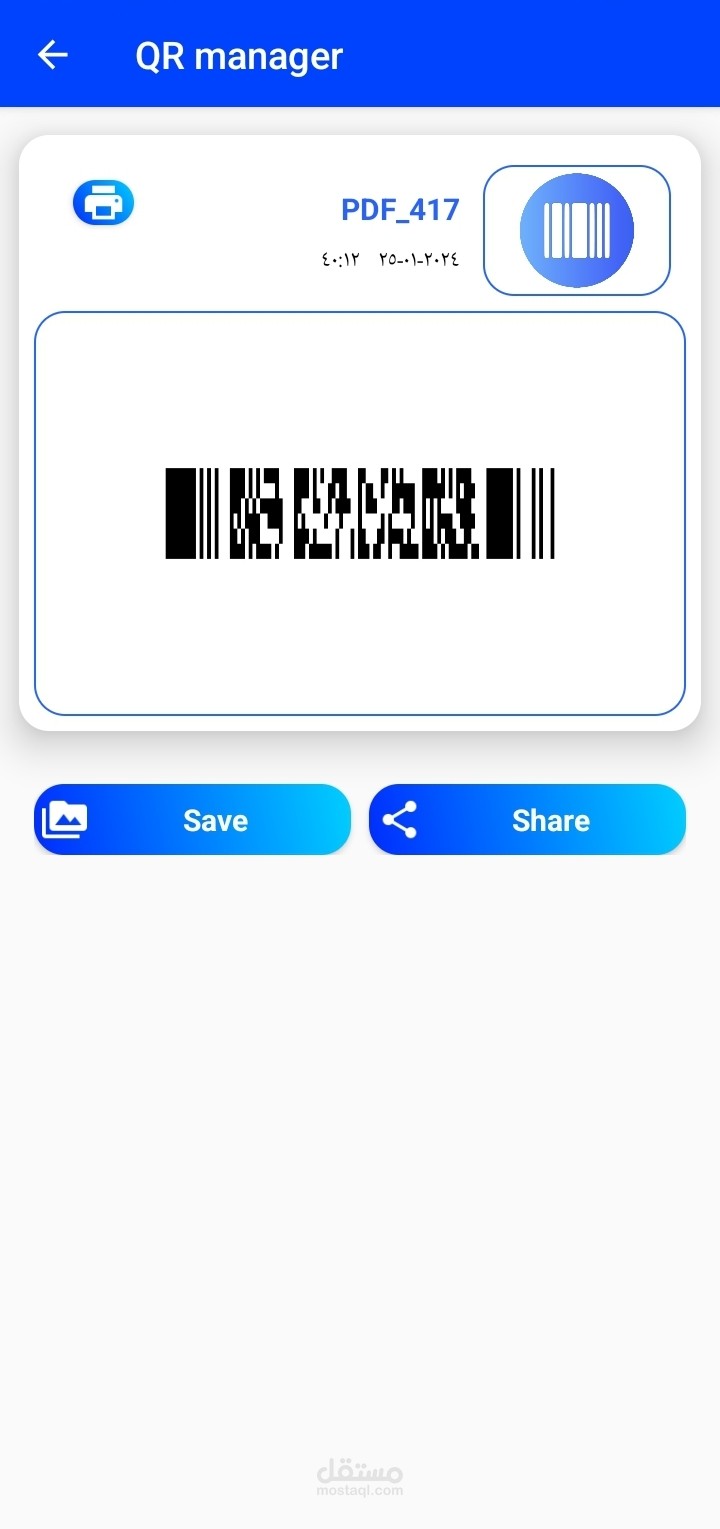Save the barcode to gallery

tap(192, 820)
